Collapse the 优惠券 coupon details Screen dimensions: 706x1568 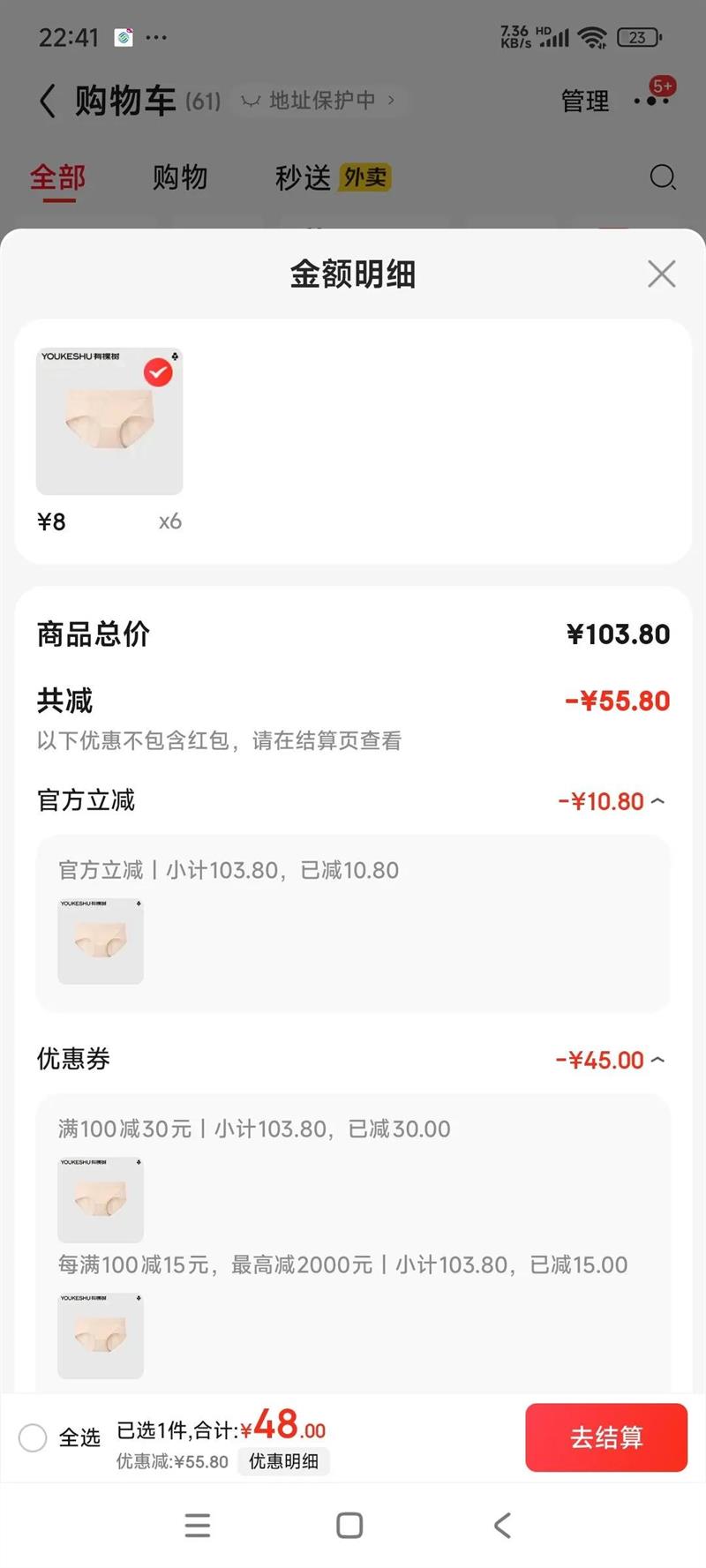[657, 1060]
